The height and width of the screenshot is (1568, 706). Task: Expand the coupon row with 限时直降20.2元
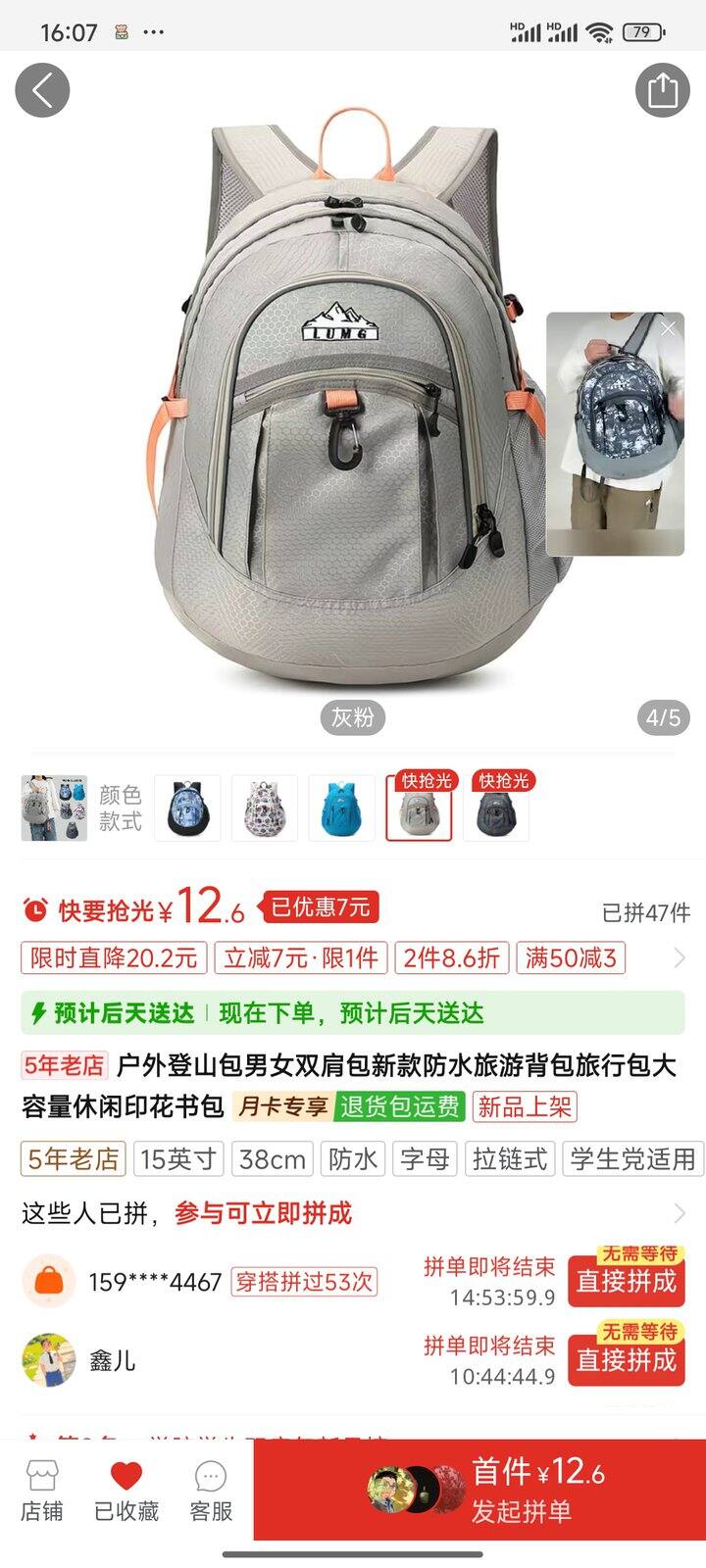679,957
